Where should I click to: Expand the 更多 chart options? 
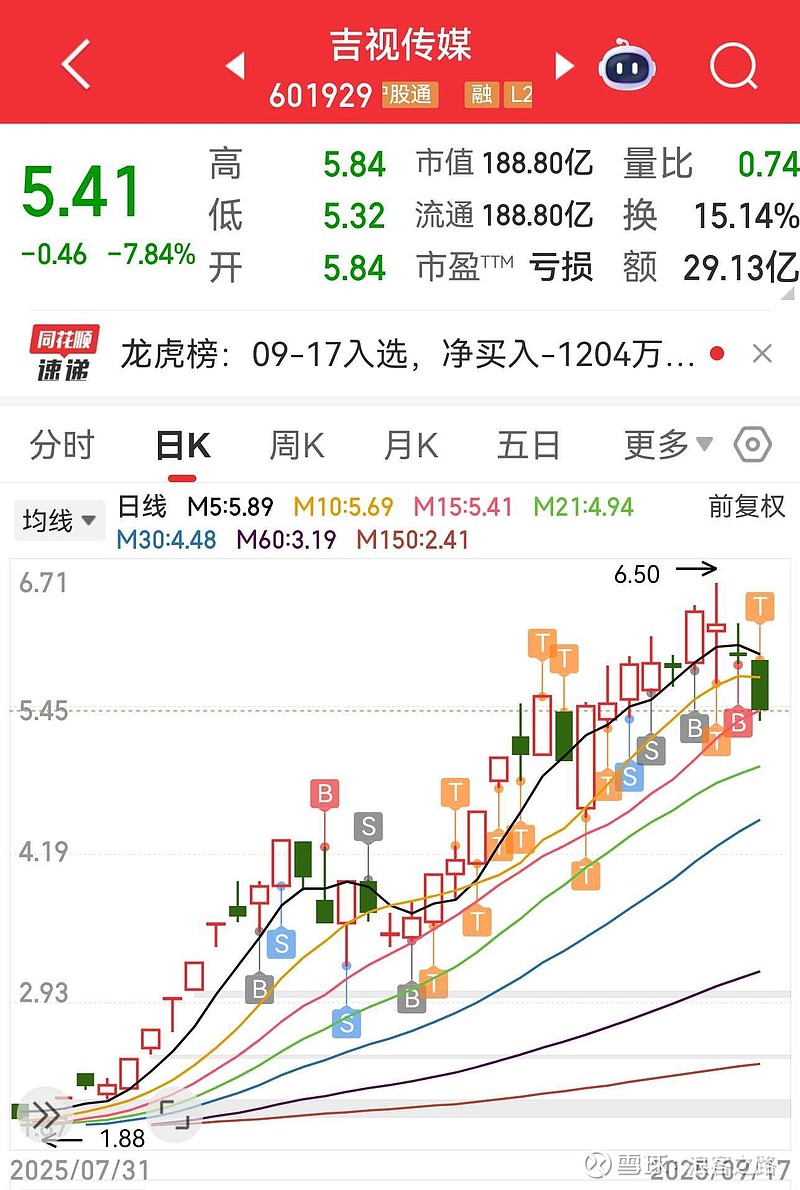[x=667, y=445]
